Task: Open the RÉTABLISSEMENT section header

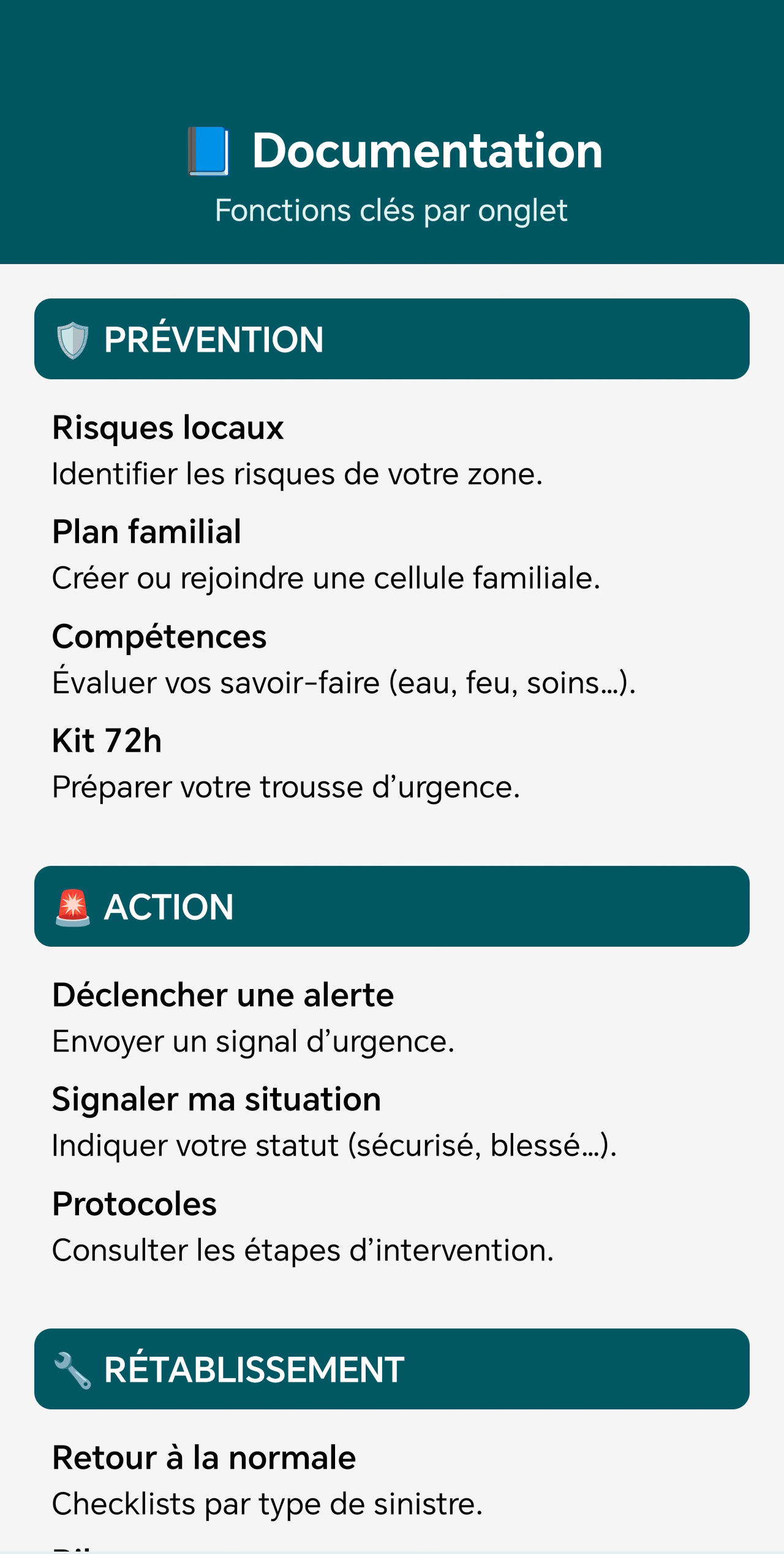Action: 392,1369
